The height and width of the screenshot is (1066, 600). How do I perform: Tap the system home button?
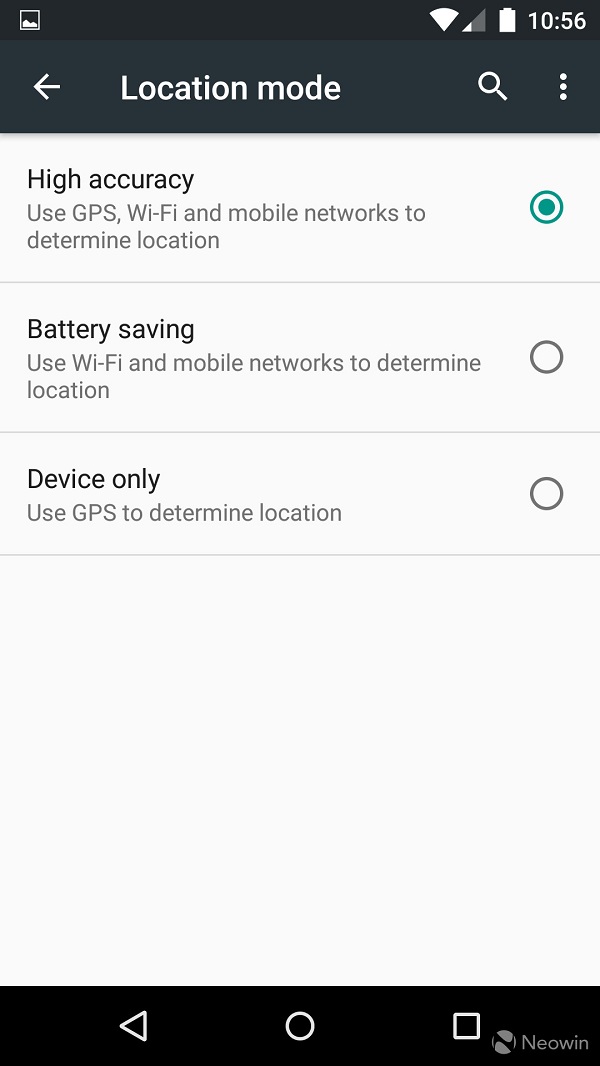(x=300, y=1025)
